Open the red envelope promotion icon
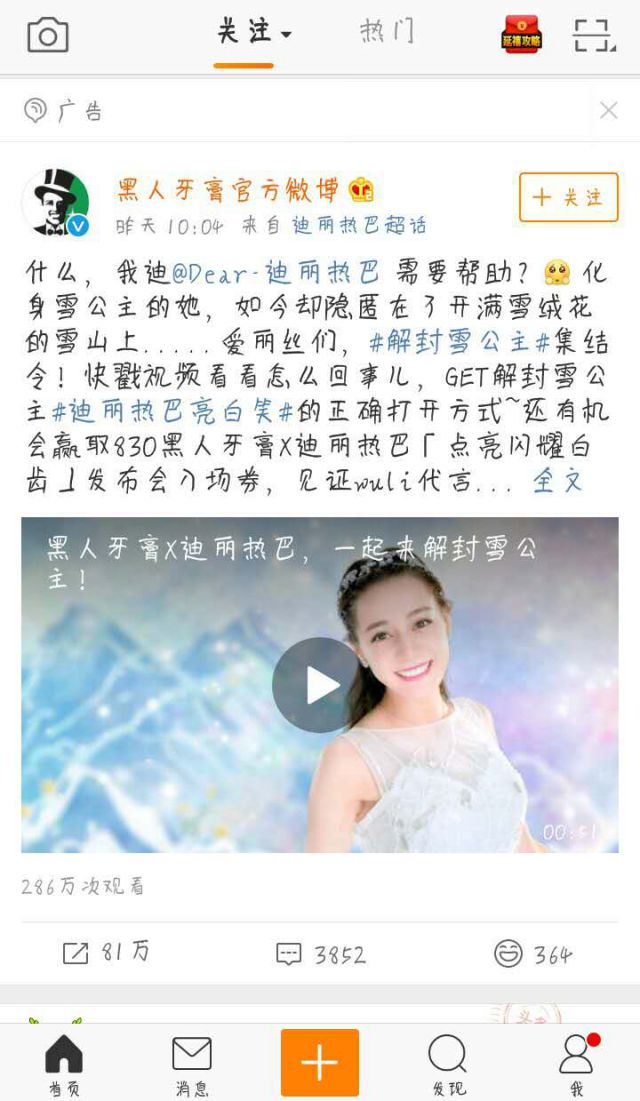640x1101 pixels. point(521,35)
